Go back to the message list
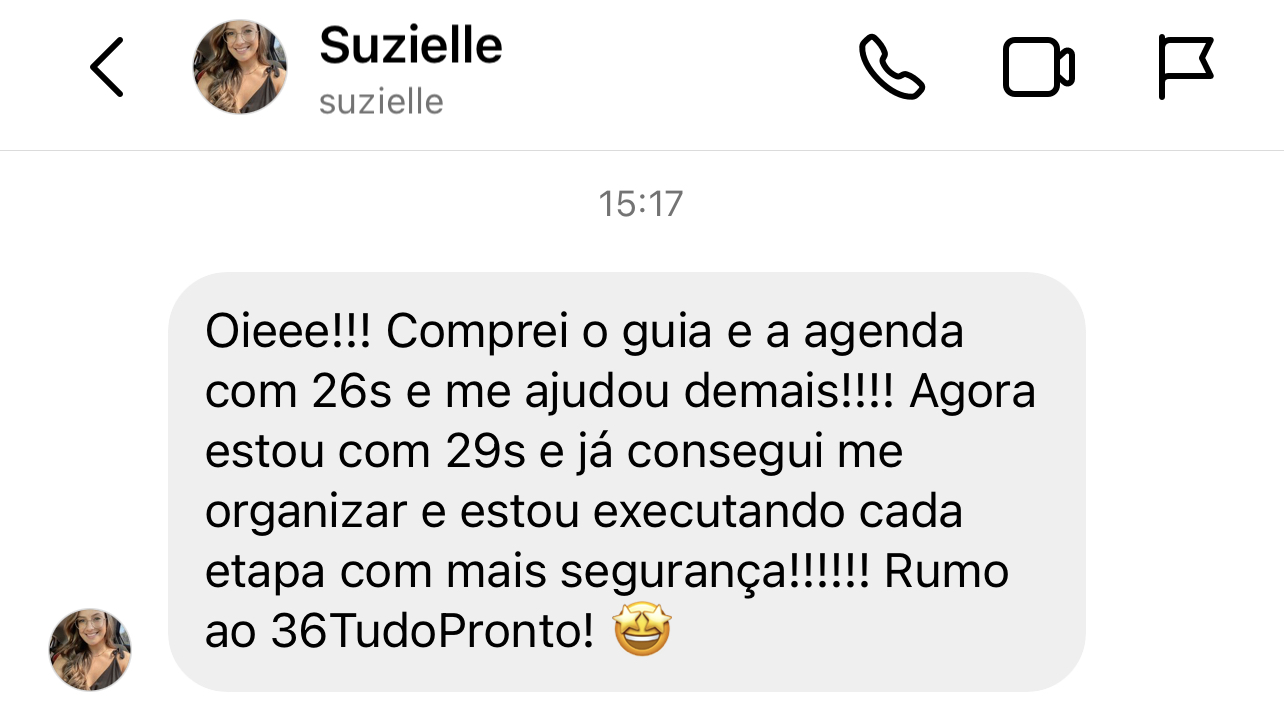 coord(107,67)
